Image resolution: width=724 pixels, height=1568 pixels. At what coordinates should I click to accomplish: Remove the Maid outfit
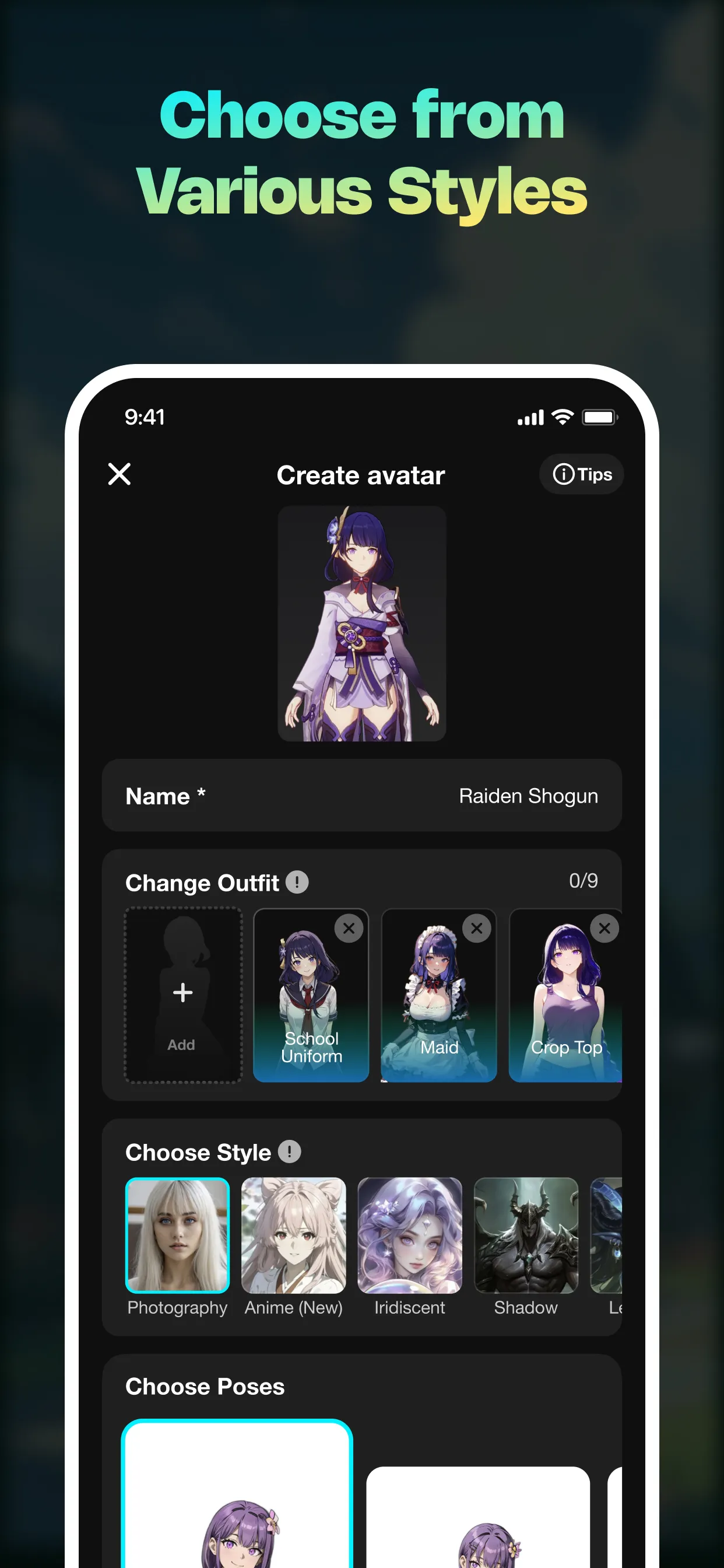click(x=477, y=928)
